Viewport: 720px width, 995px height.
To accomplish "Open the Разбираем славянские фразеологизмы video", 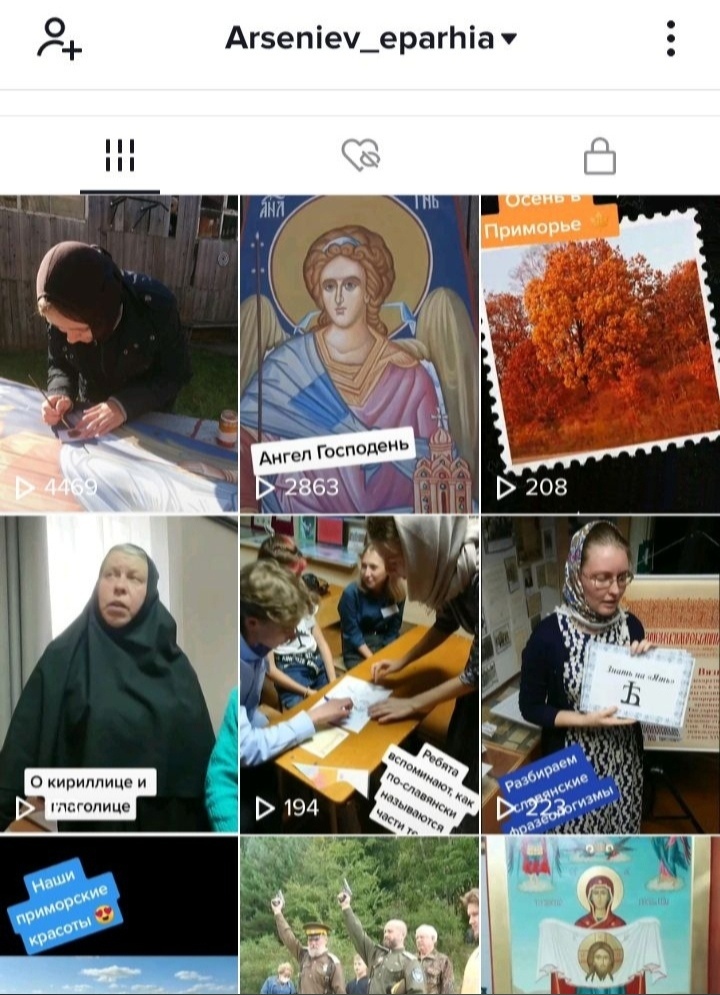I will pos(600,674).
